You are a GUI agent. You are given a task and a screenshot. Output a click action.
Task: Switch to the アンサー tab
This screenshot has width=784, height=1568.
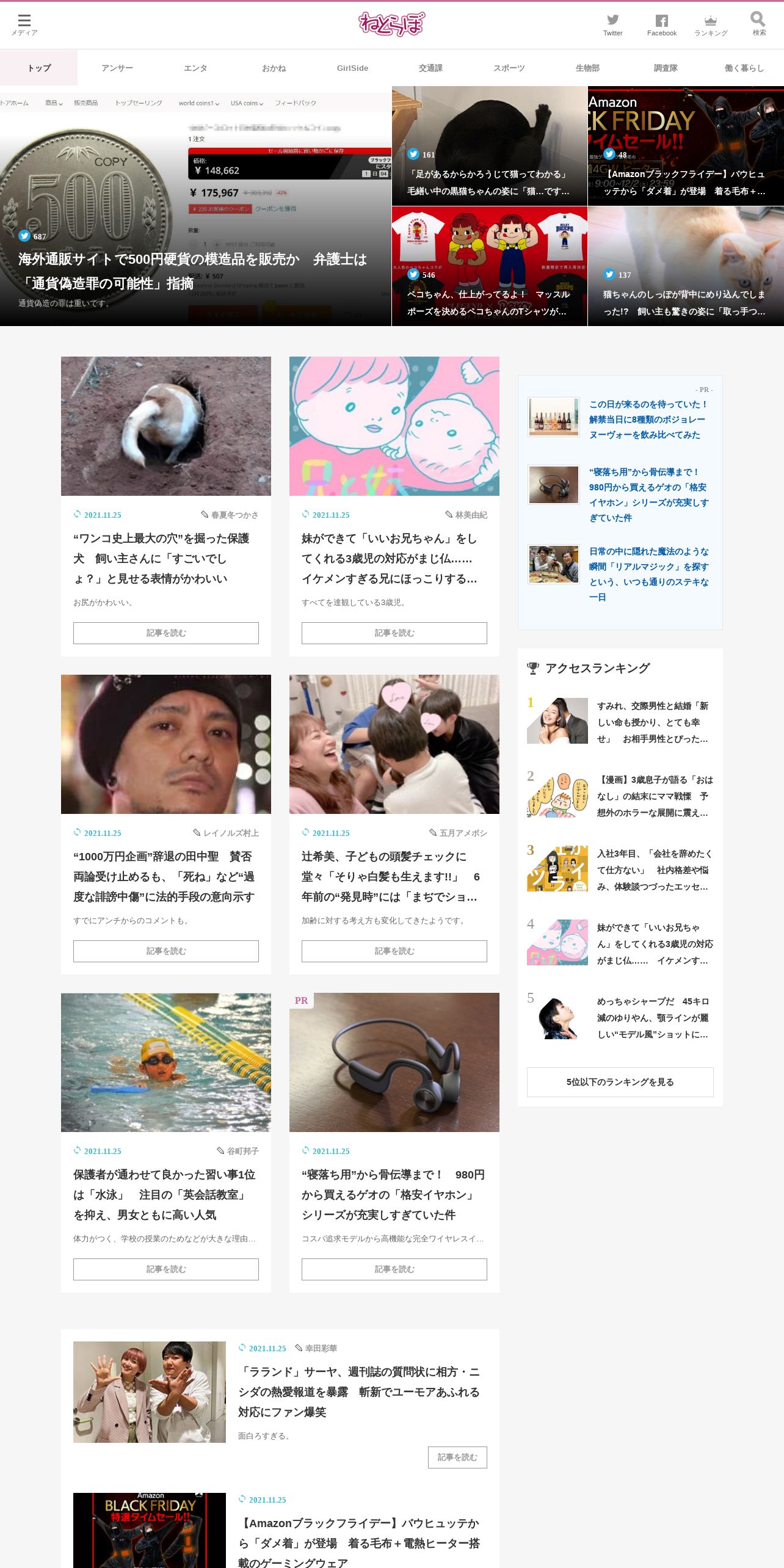[117, 68]
